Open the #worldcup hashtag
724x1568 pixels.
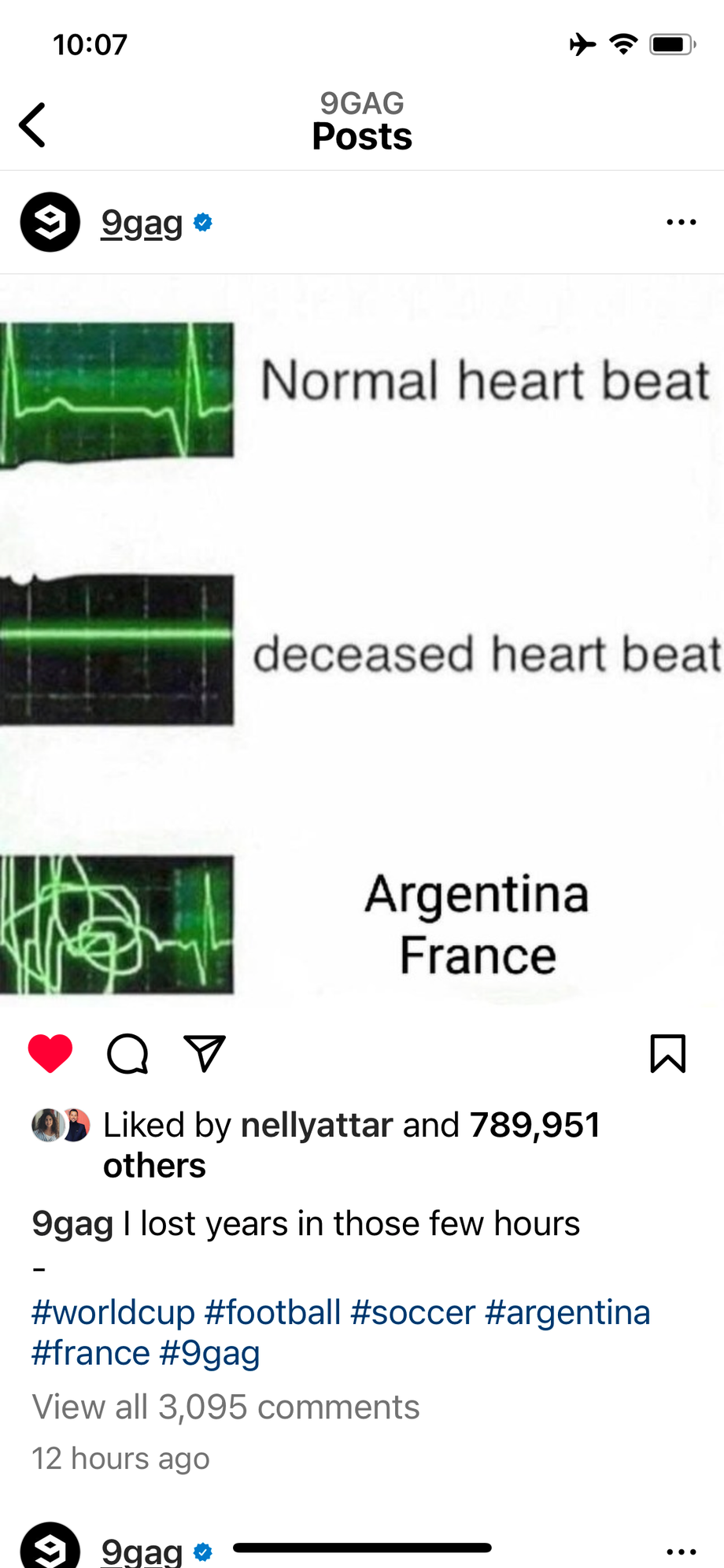pos(113,1312)
